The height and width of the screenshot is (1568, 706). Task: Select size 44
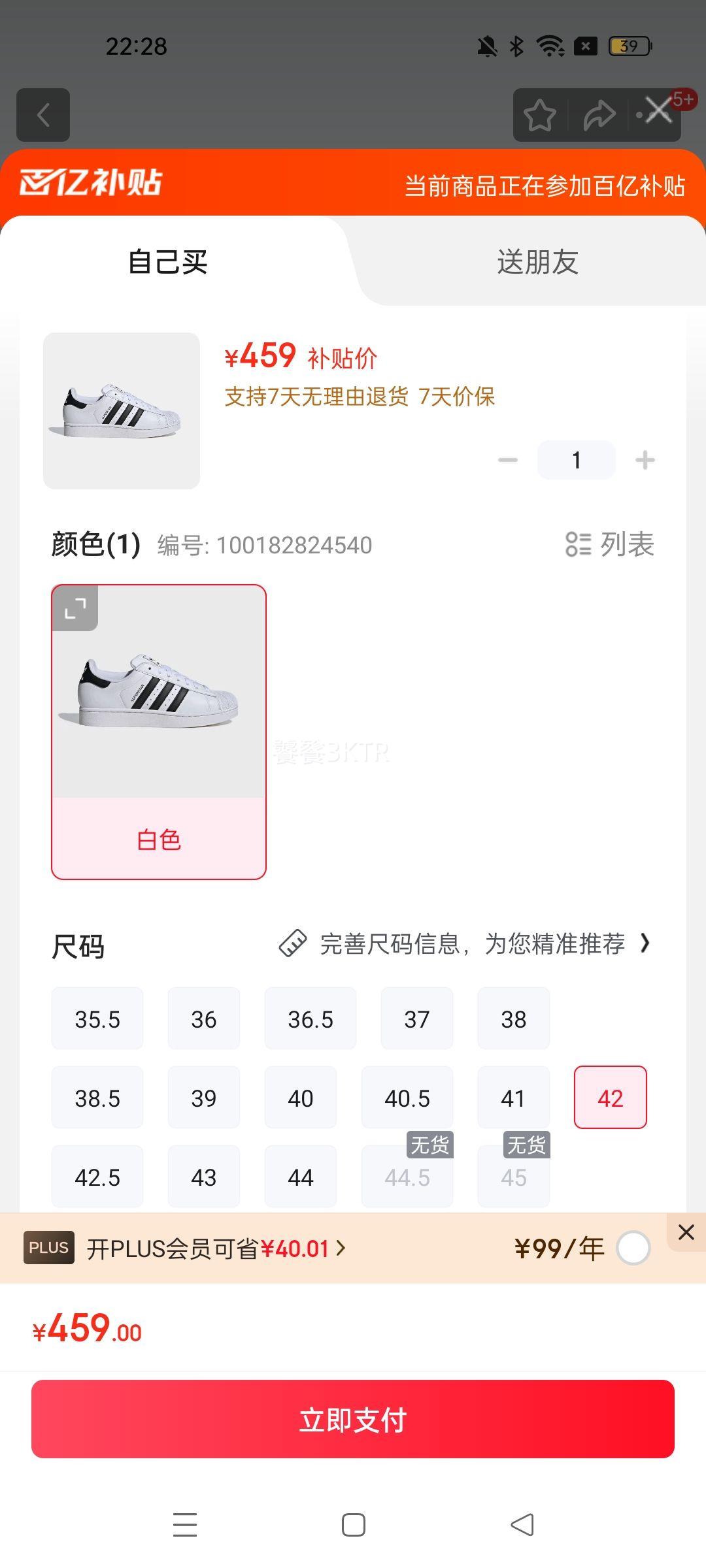[x=301, y=1177]
